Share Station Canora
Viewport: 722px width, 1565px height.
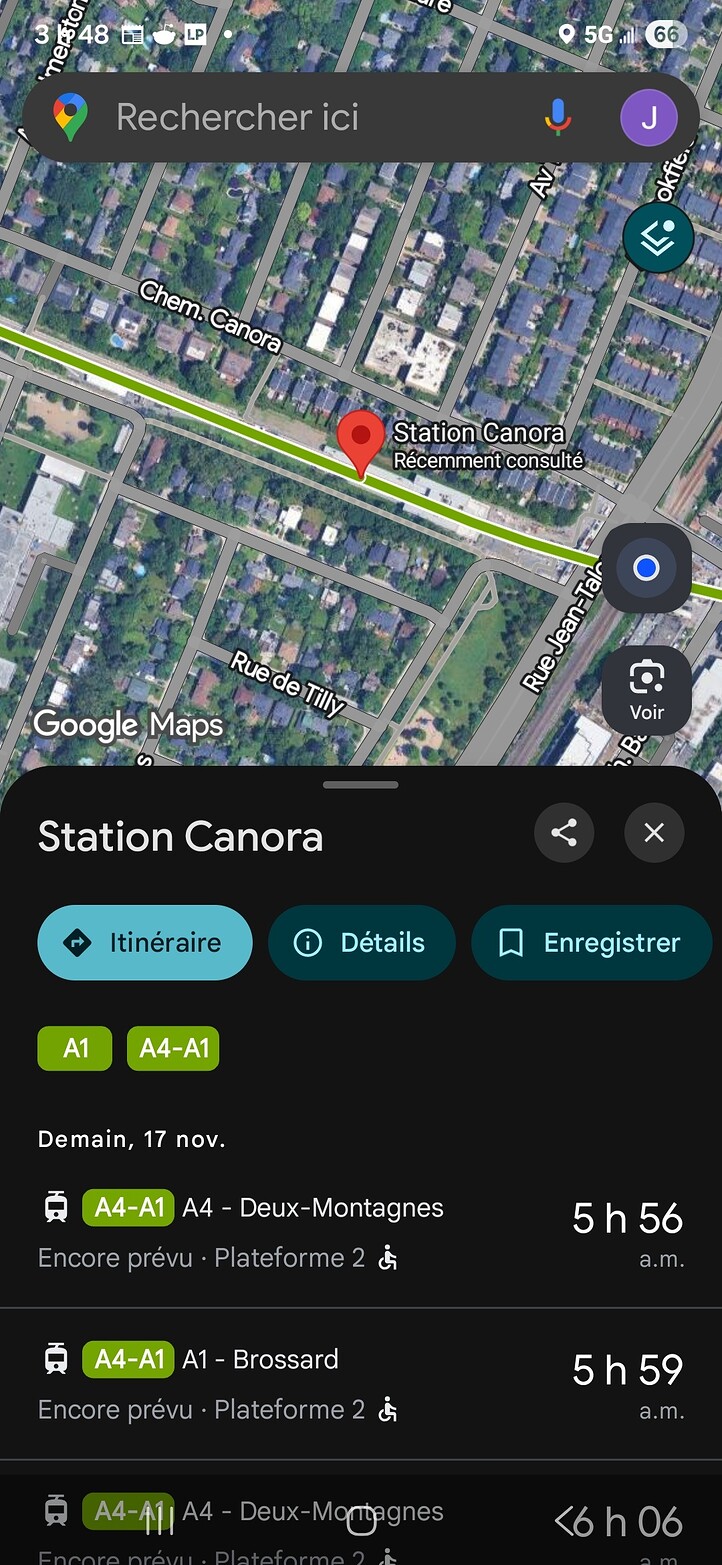click(x=563, y=832)
